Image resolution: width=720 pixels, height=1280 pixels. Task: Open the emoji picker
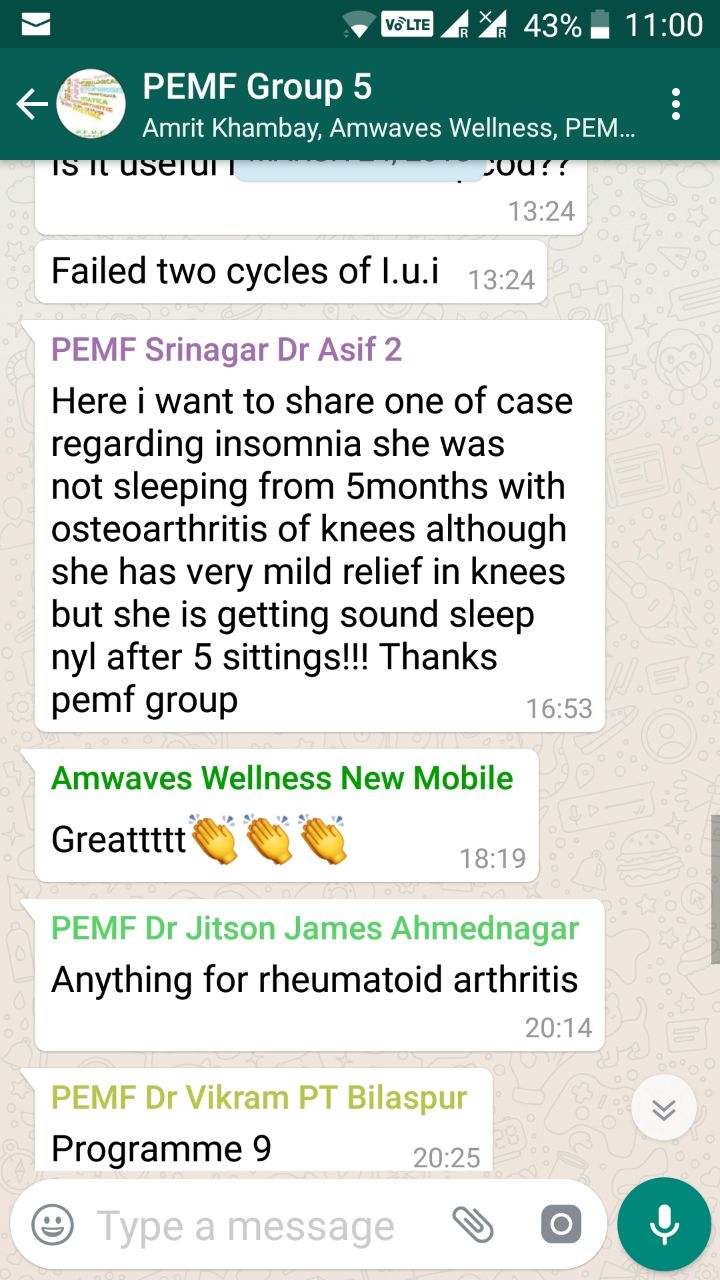(52, 1225)
